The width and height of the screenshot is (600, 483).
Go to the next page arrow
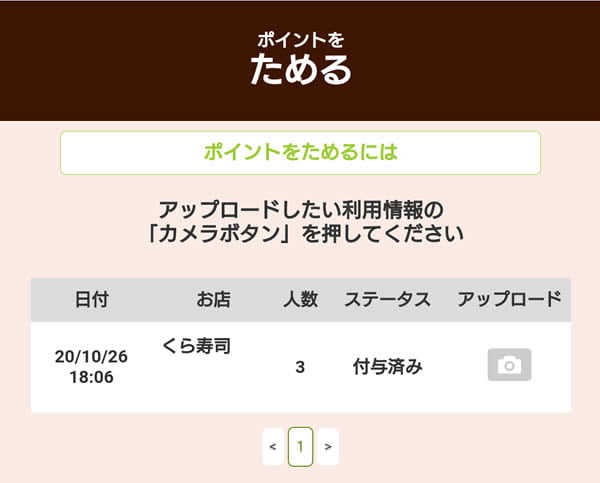click(x=328, y=446)
